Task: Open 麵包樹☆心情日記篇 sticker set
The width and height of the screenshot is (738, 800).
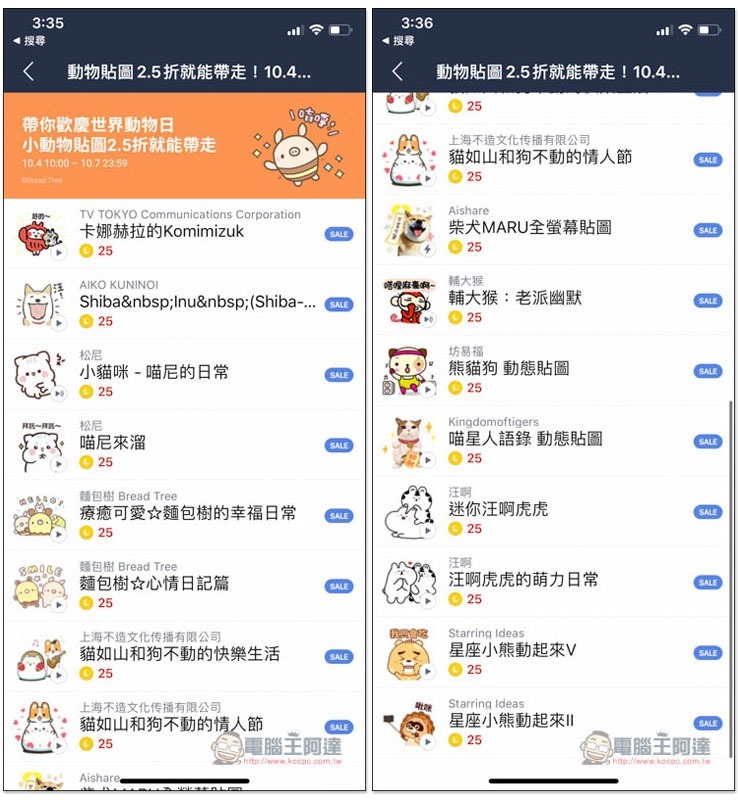Action: (155, 583)
